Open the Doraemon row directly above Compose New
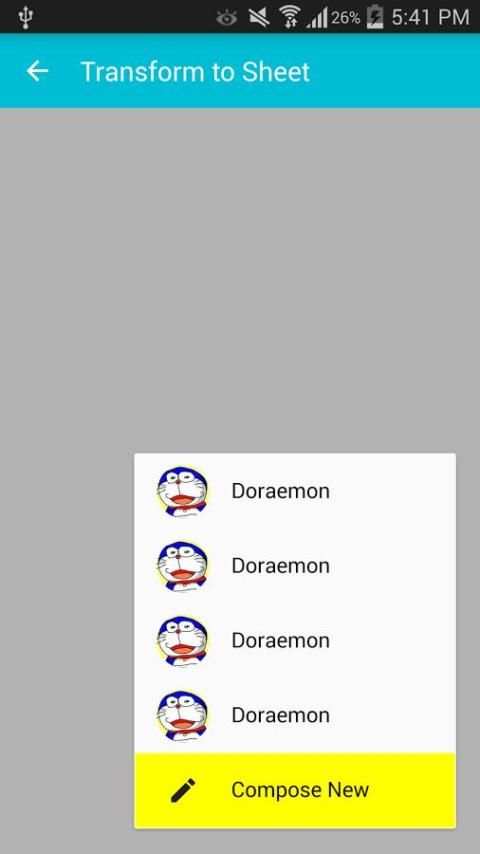The width and height of the screenshot is (480, 854). coord(295,715)
